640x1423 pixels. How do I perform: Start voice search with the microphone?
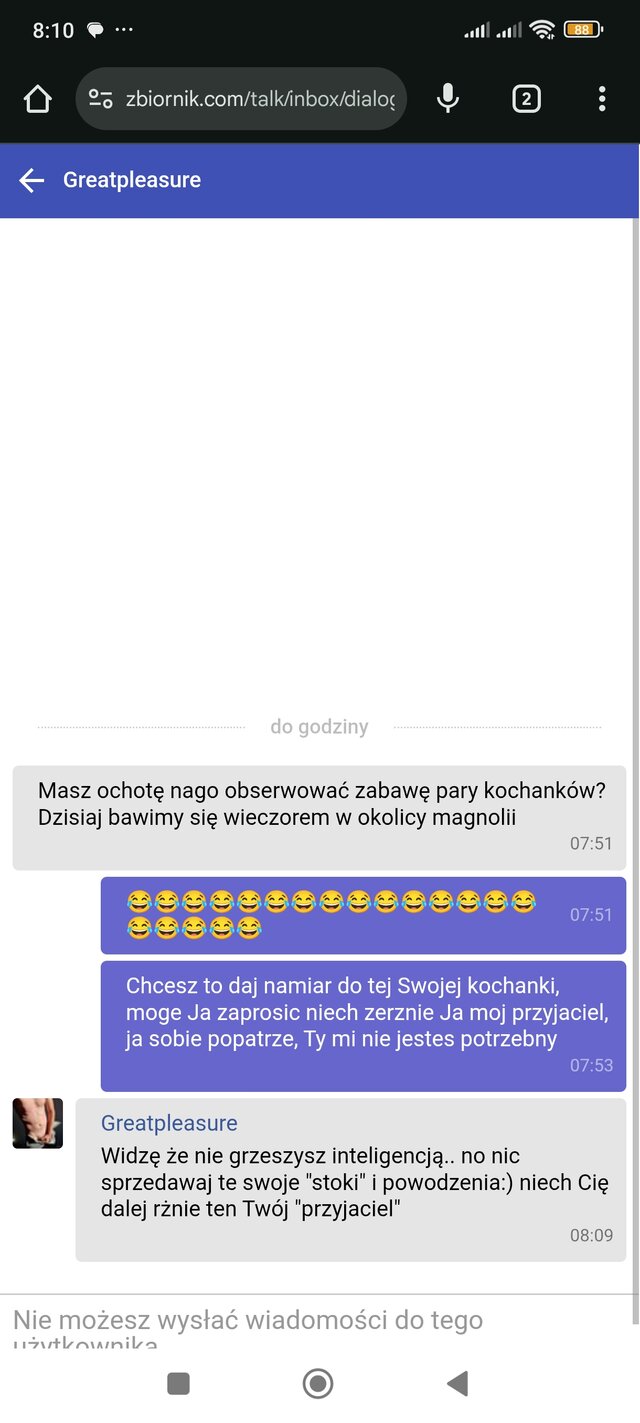pyautogui.click(x=448, y=98)
